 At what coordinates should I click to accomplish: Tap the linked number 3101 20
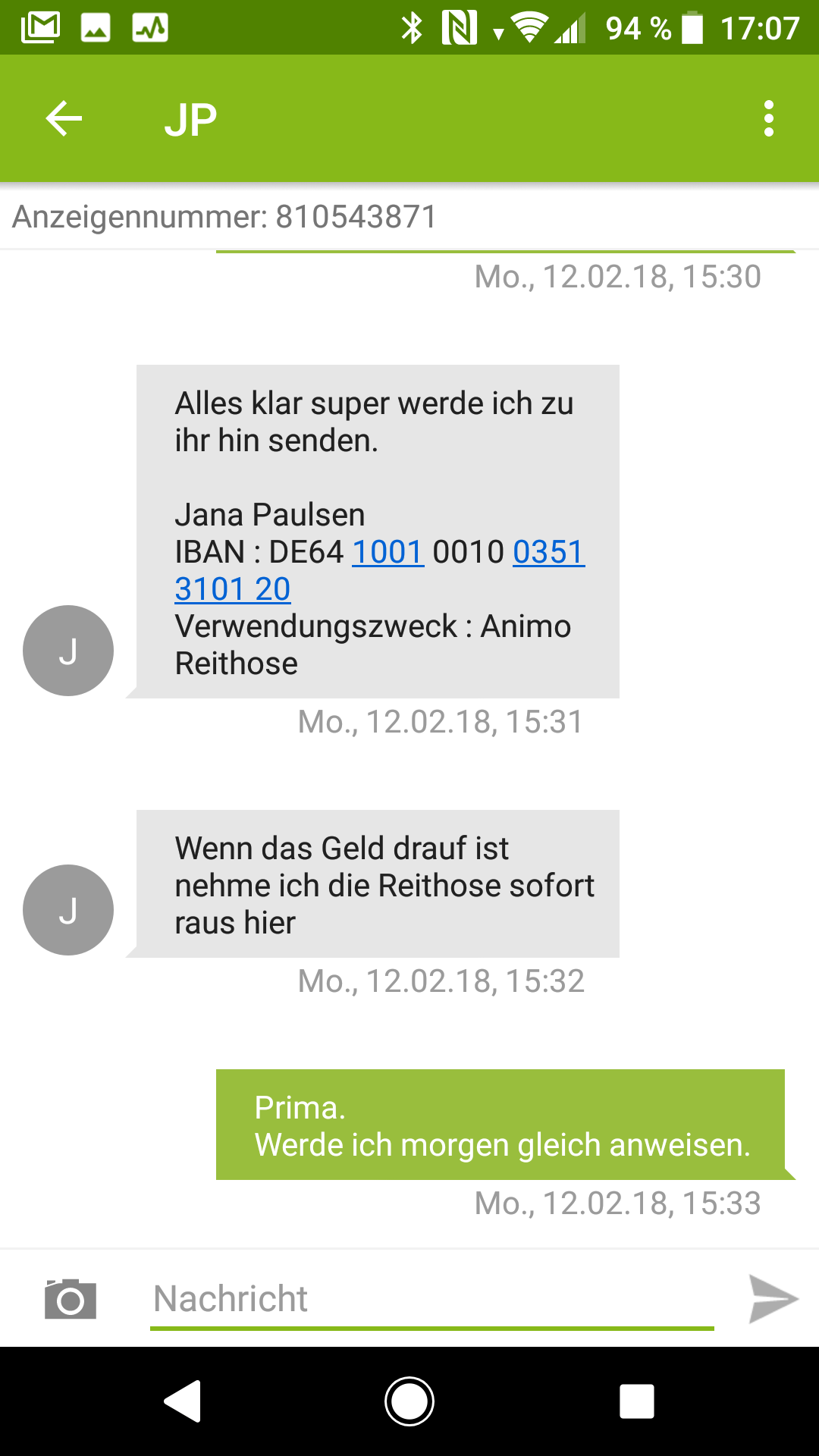(233, 589)
